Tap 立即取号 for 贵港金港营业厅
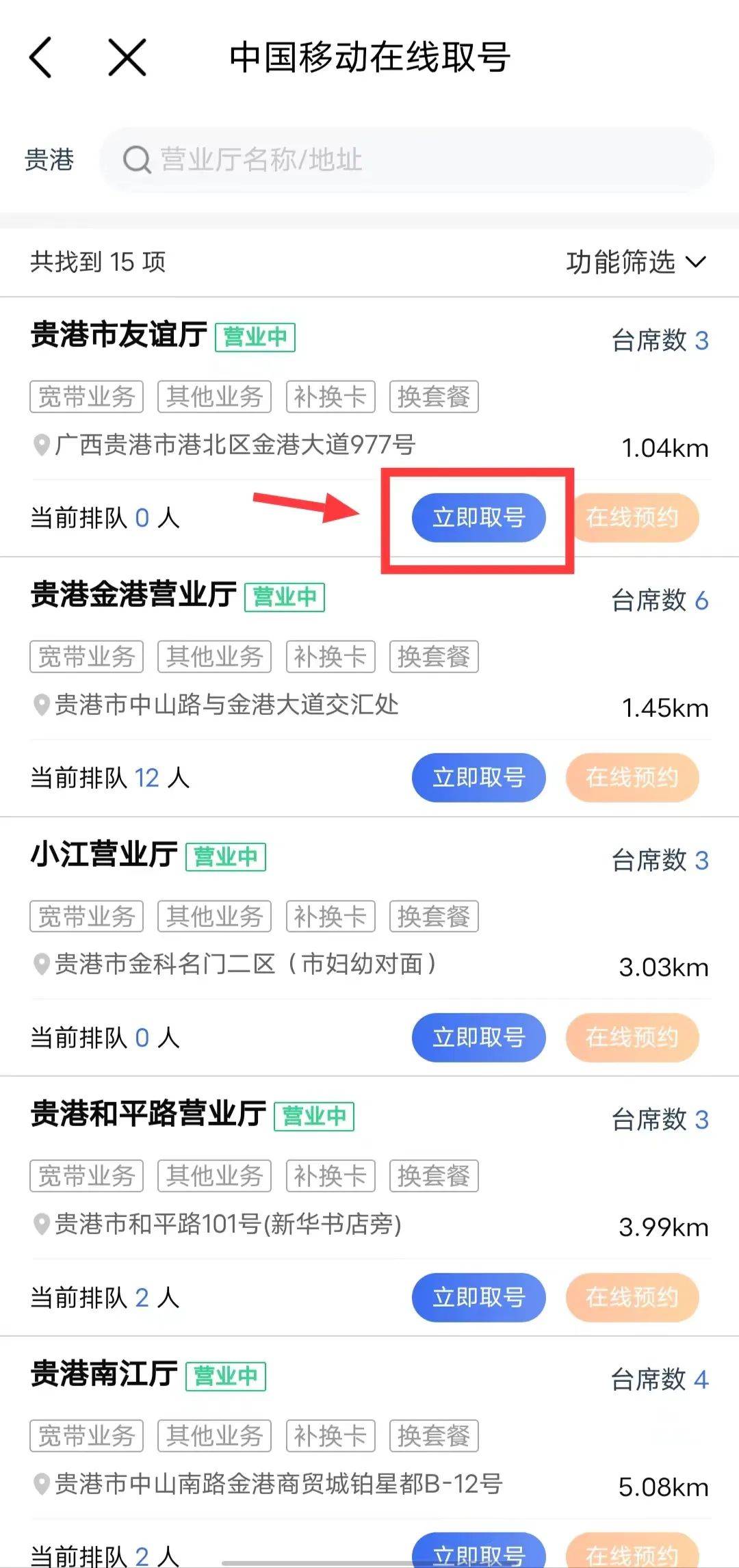 click(x=478, y=778)
